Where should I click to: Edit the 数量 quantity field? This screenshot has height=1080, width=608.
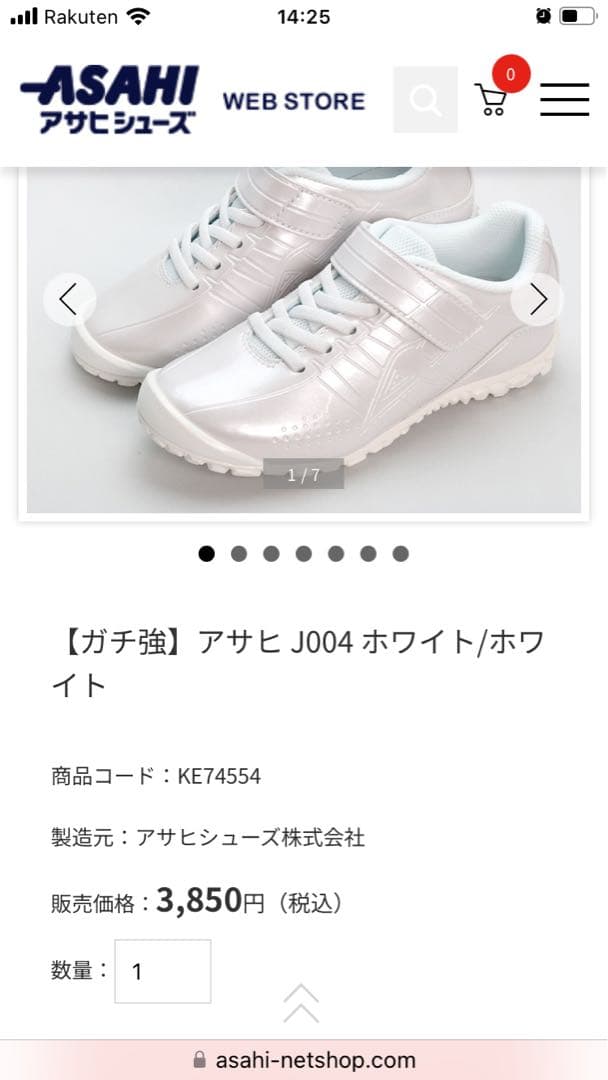click(x=162, y=971)
